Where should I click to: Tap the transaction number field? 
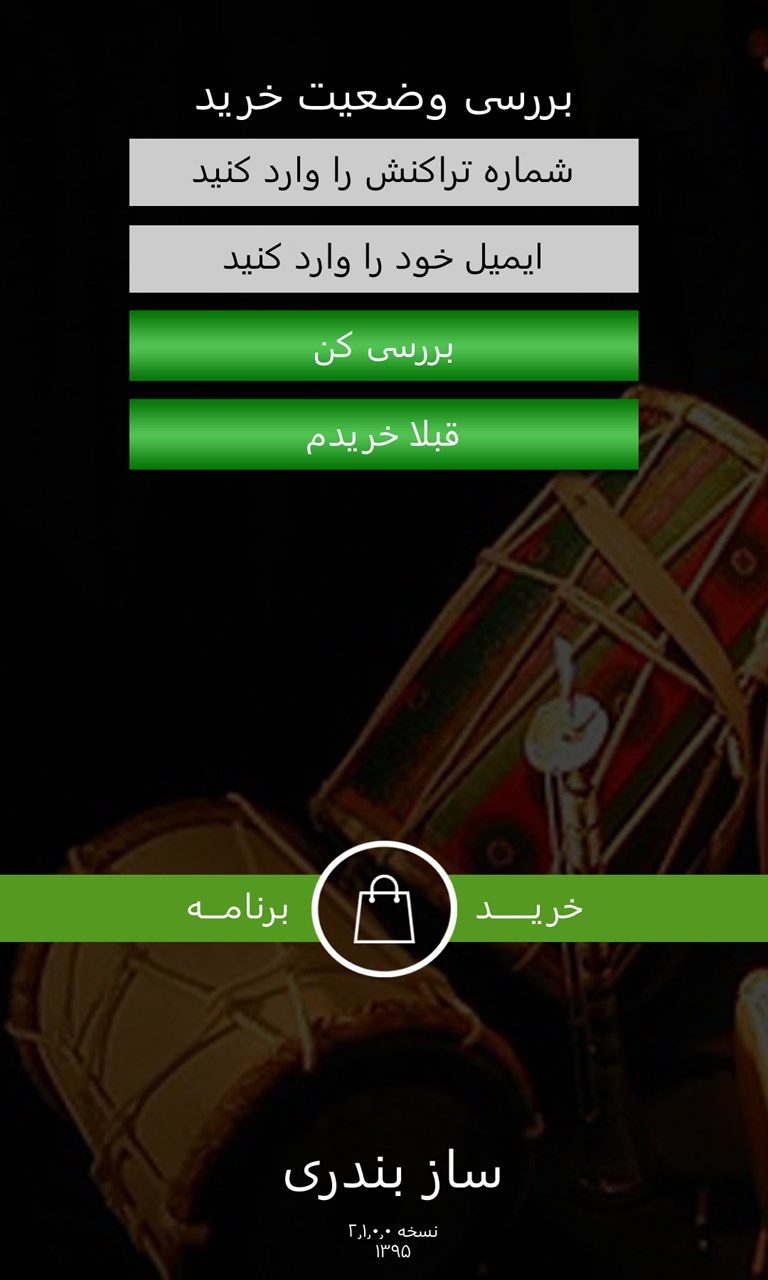pos(383,172)
